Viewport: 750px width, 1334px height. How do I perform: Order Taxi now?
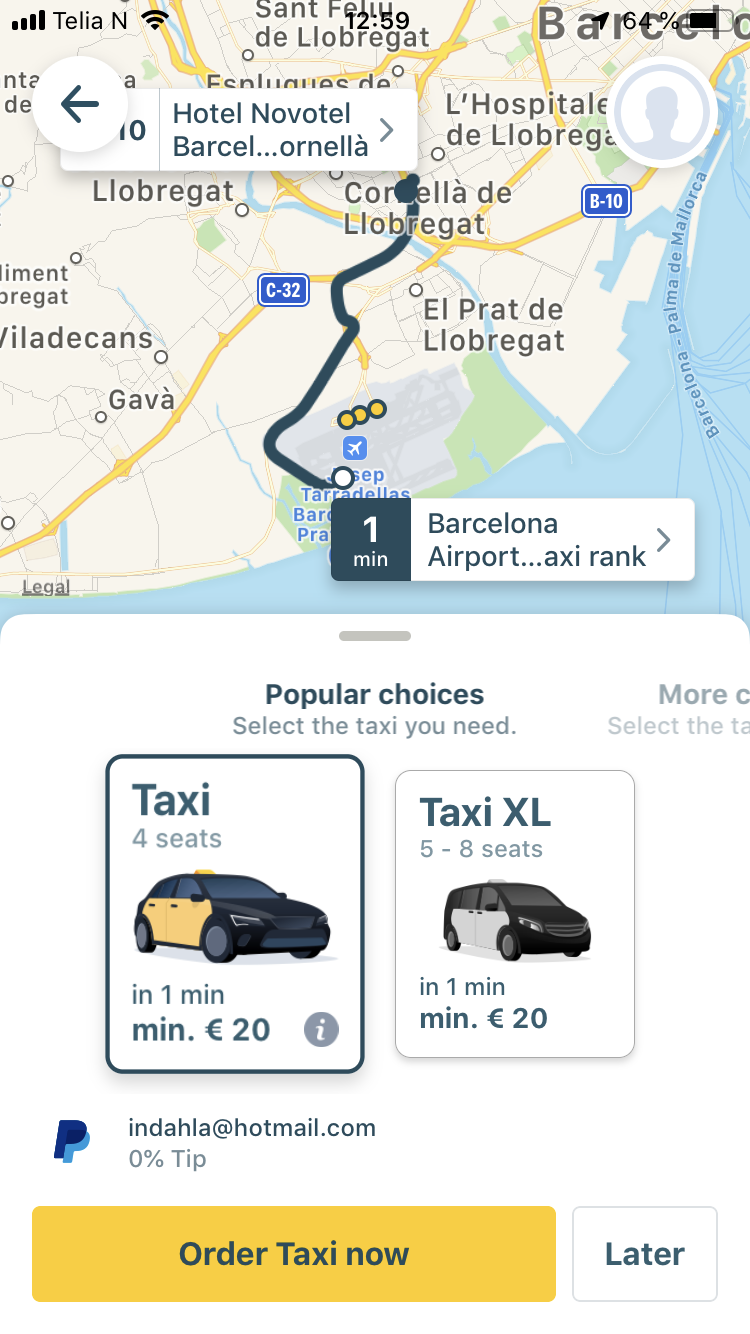click(294, 1254)
